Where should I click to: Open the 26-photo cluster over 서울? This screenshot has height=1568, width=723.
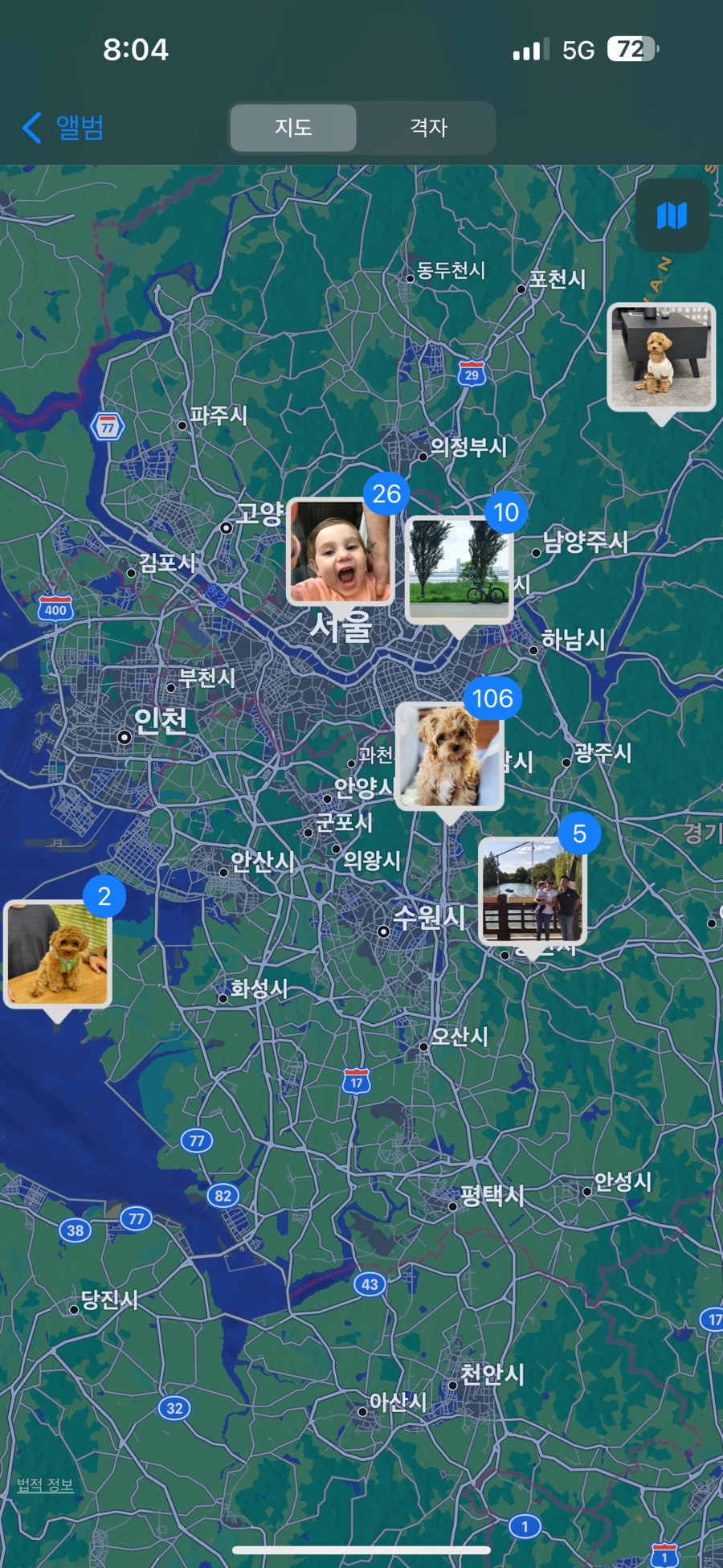[x=341, y=551]
